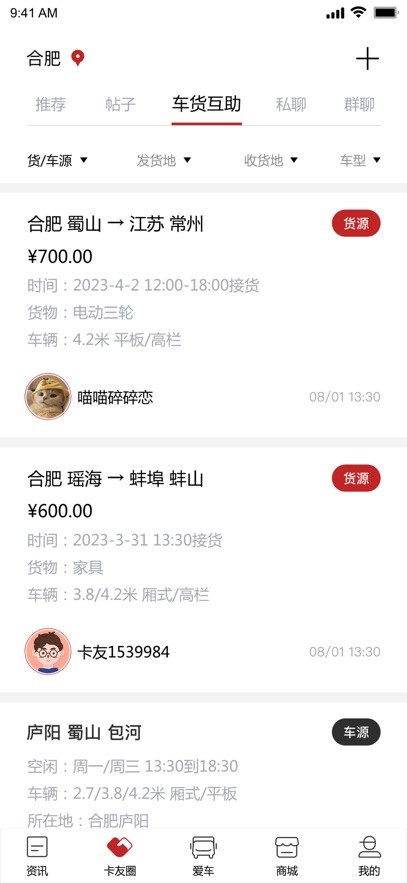Screen dimensions: 407x883
Task: Expand the 车型 filter dropdown
Action: (360, 160)
